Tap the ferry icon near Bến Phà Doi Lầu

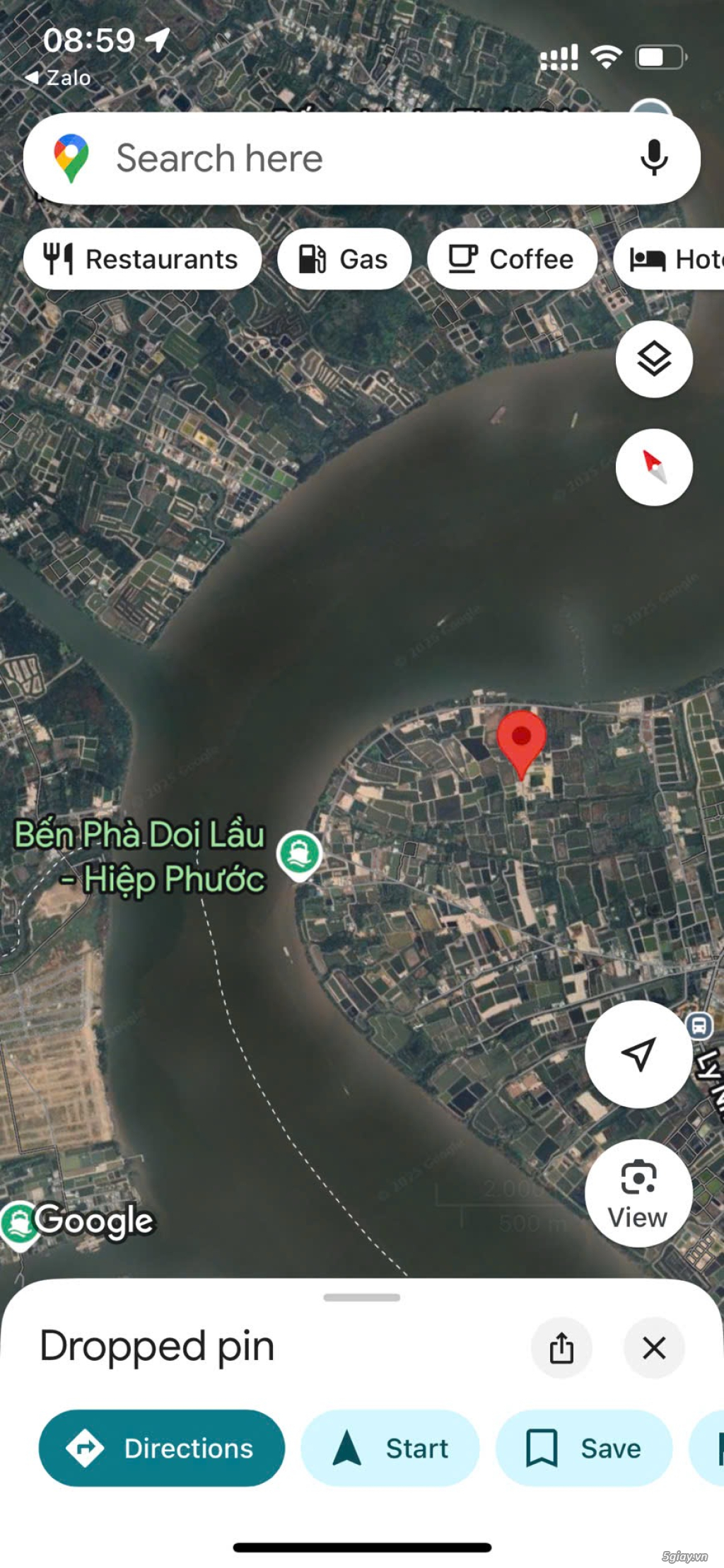coord(298,852)
